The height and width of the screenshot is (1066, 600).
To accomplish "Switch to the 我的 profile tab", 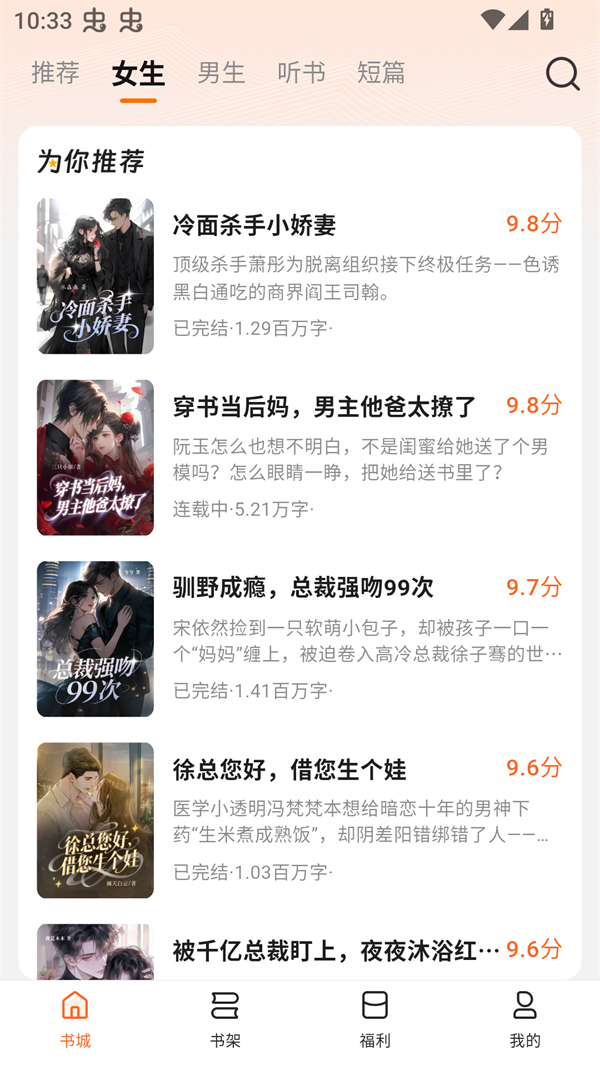I will pyautogui.click(x=525, y=1019).
